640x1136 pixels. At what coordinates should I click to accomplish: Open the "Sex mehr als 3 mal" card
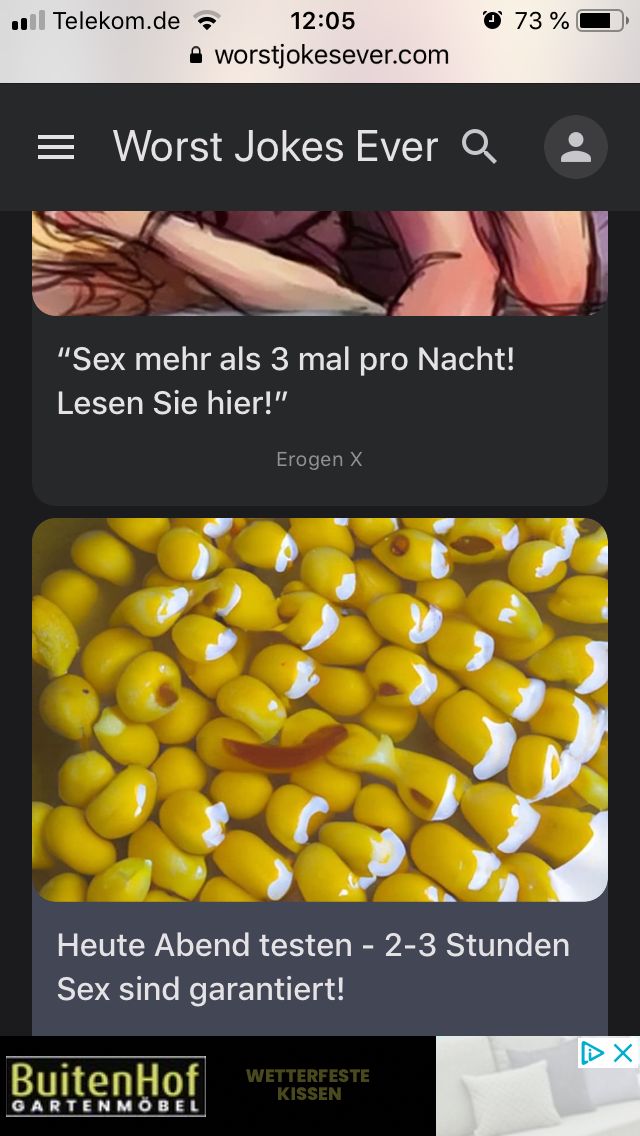[285, 380]
